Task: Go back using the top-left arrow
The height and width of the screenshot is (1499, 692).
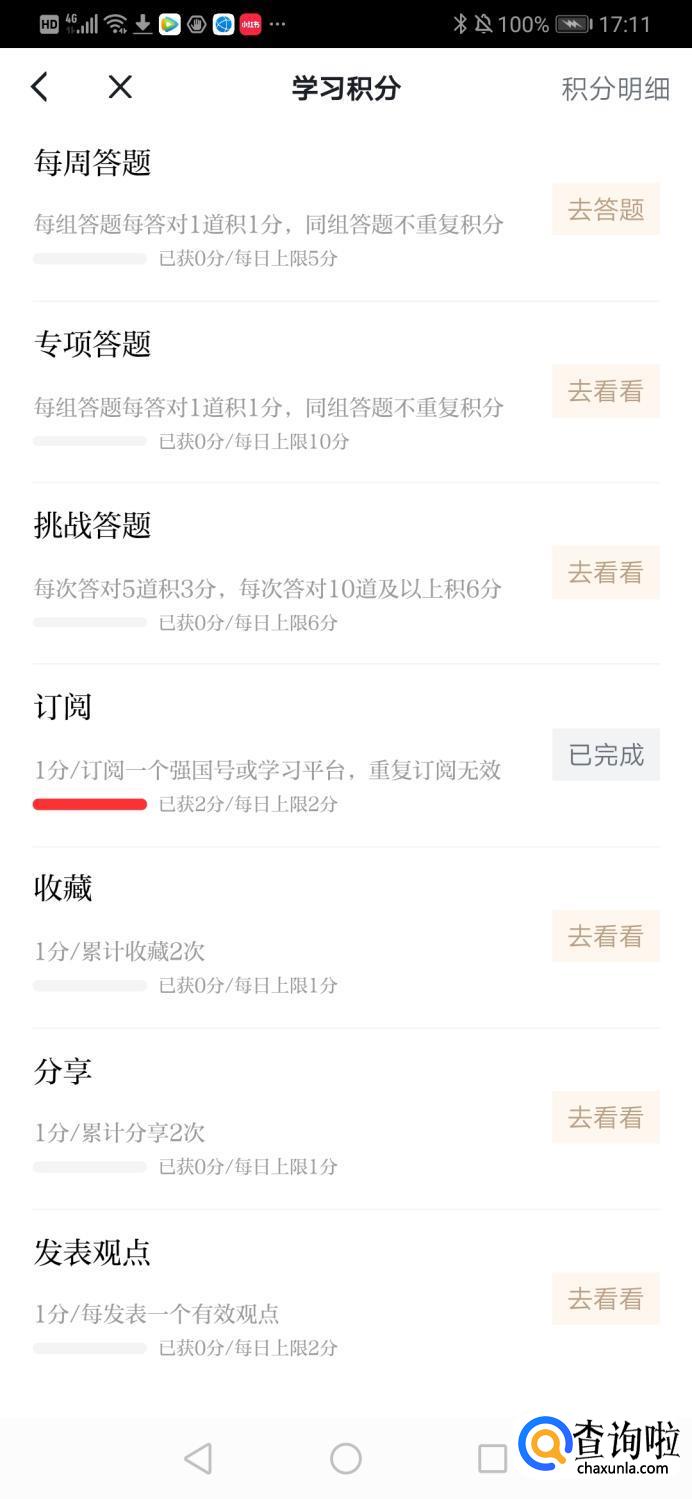Action: tap(40, 88)
